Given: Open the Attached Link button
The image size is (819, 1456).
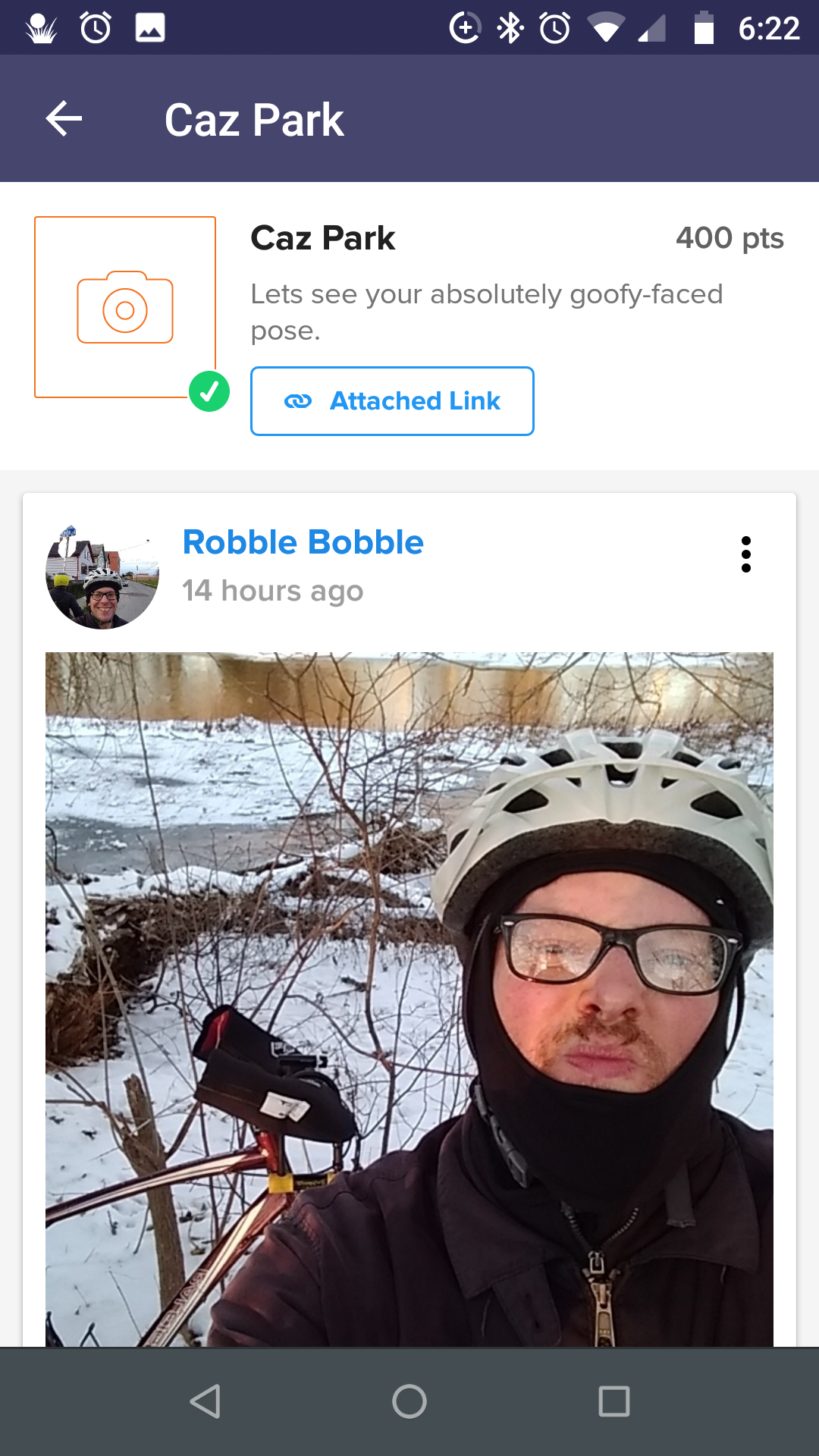Looking at the screenshot, I should [392, 401].
